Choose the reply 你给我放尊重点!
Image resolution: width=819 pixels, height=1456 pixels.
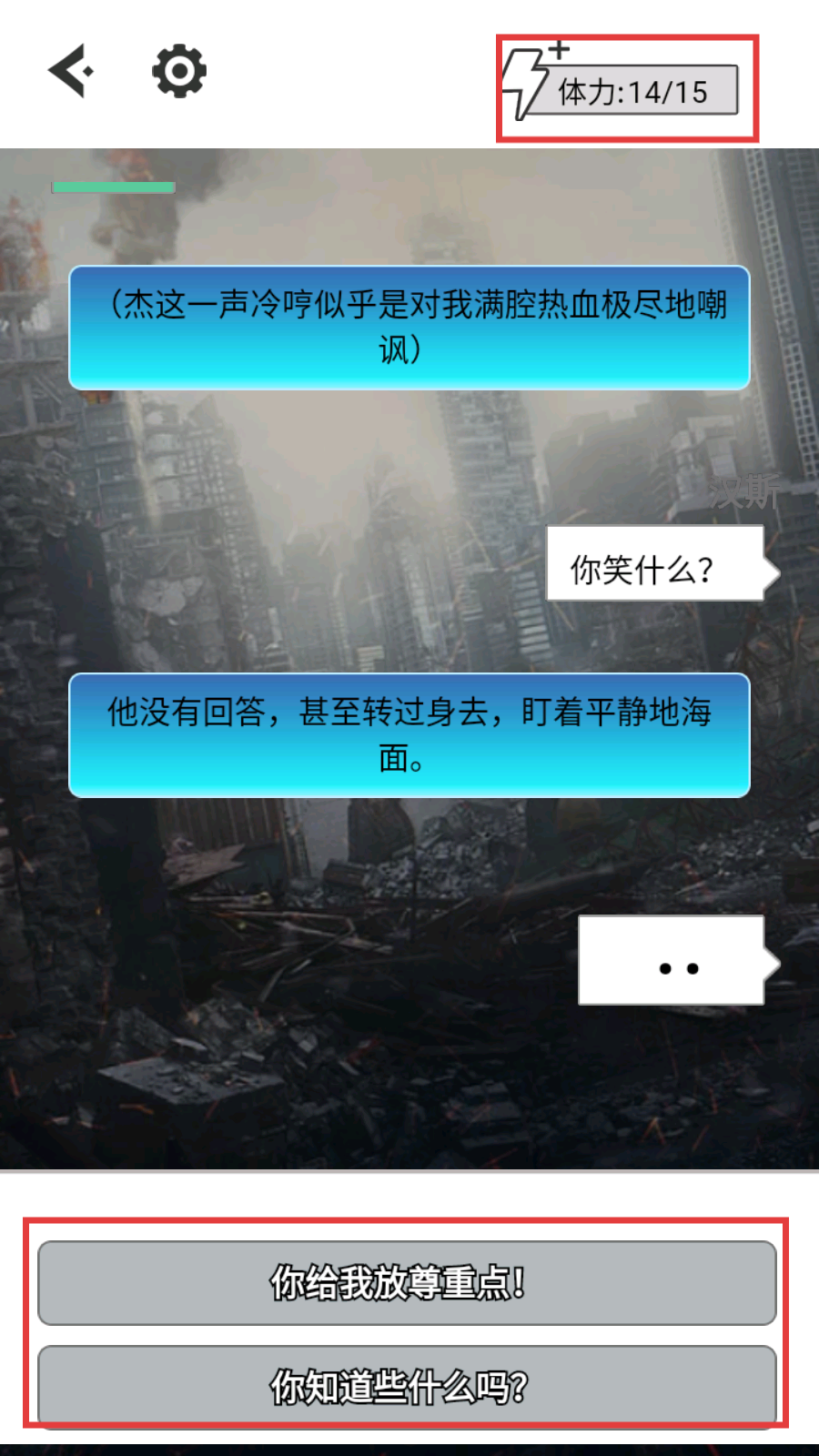click(407, 1283)
